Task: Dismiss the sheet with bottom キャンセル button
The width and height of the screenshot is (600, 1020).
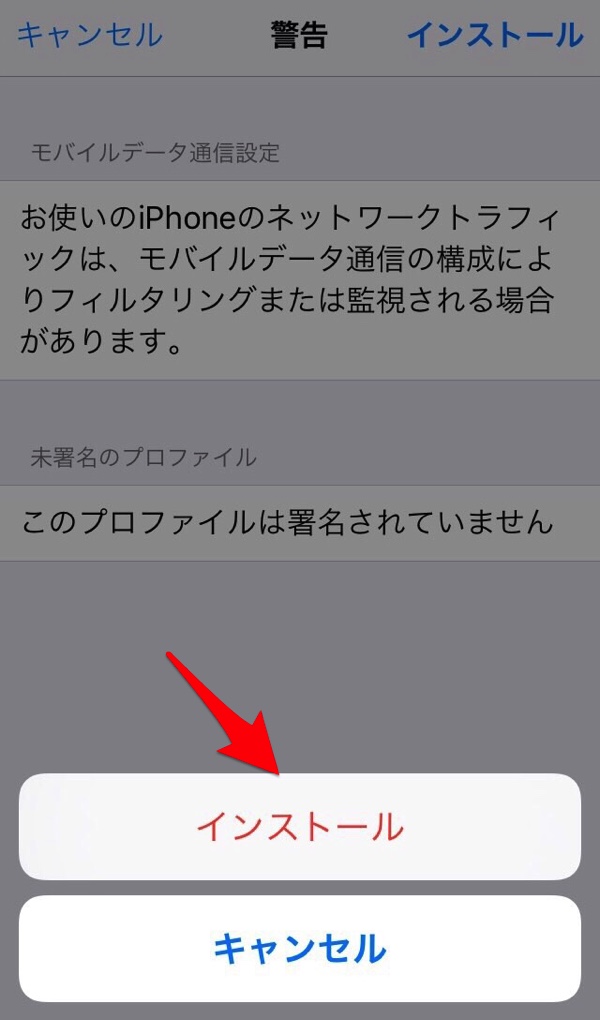Action: [x=300, y=947]
